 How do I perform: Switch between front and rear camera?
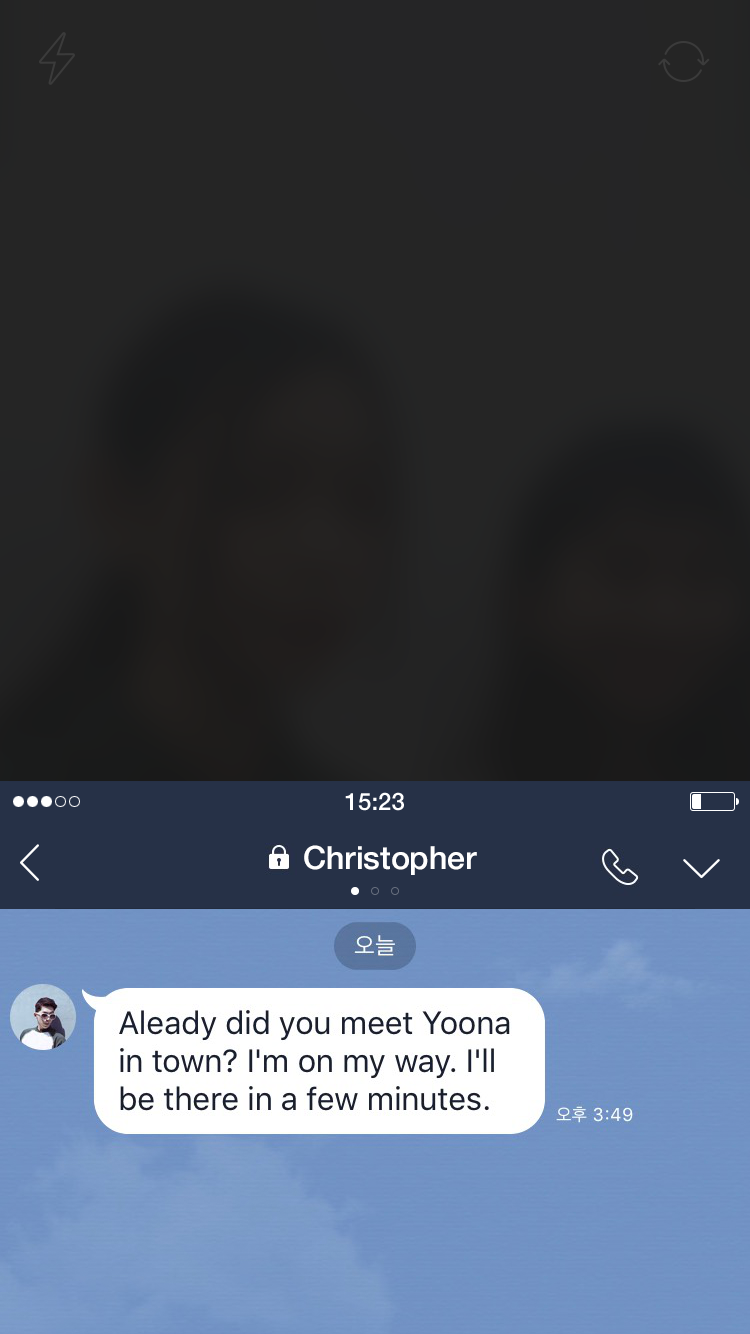[684, 61]
